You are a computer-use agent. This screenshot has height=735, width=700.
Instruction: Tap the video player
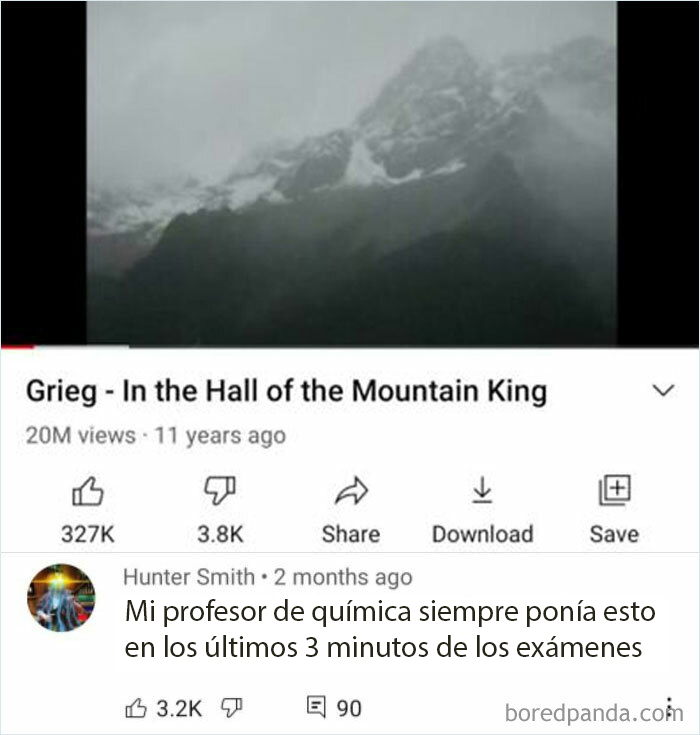350,175
